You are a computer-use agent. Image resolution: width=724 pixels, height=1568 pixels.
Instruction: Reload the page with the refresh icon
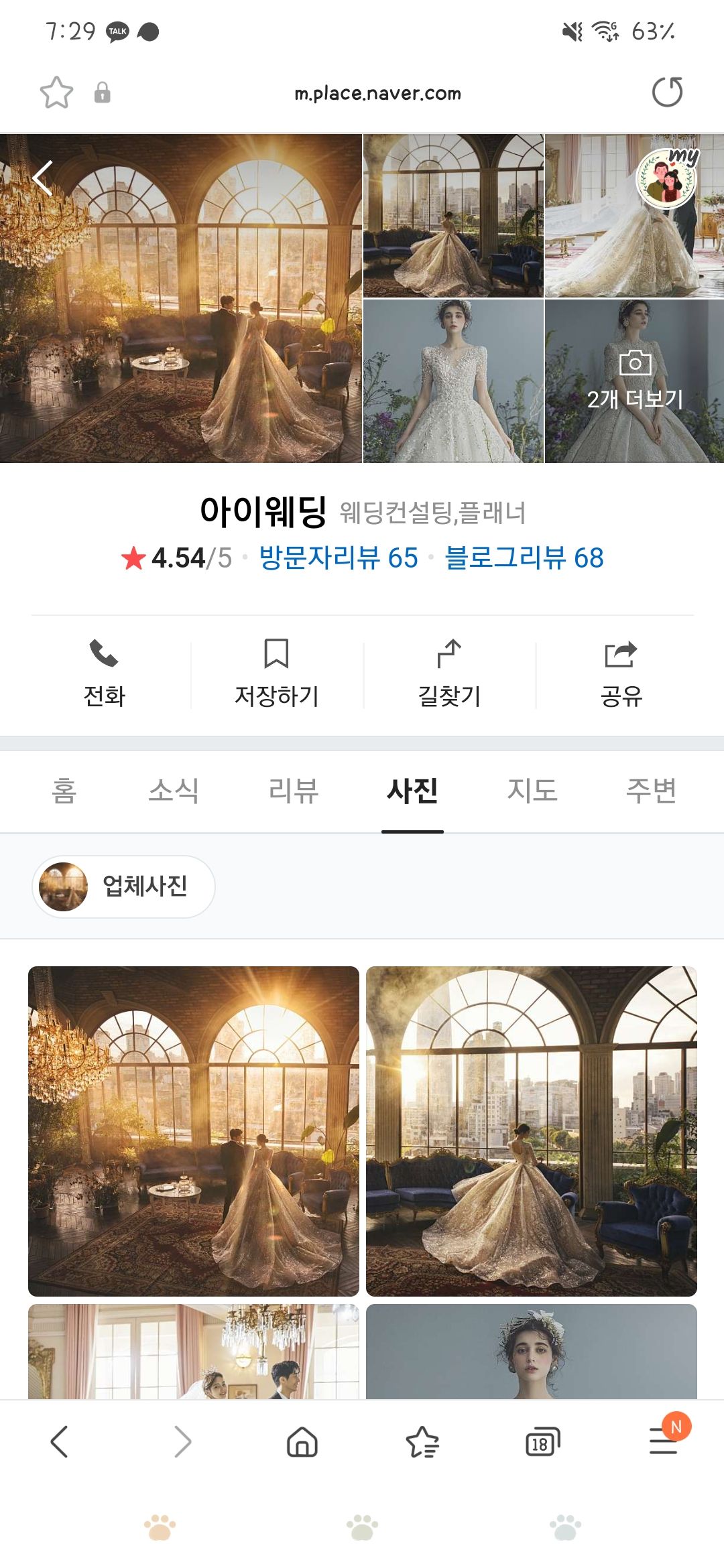pos(667,92)
